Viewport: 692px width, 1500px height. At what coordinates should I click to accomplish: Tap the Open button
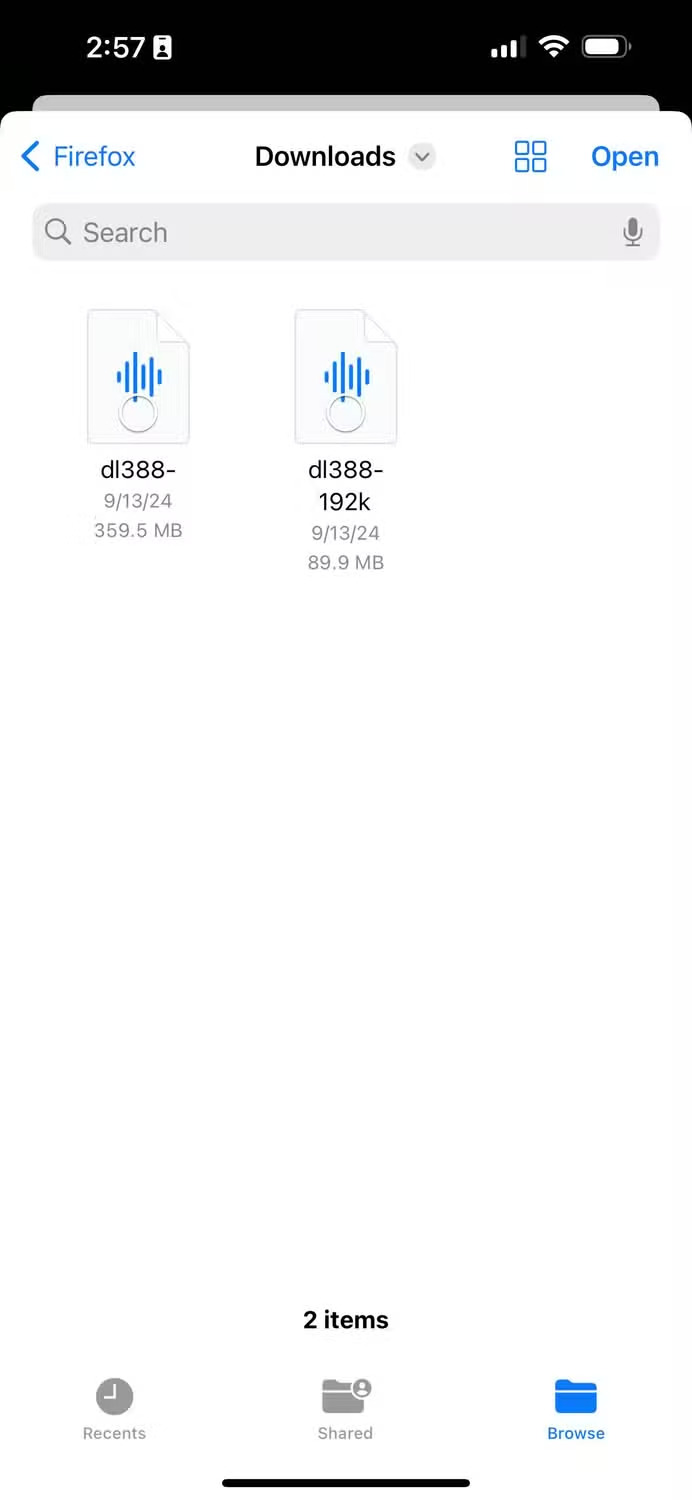625,157
